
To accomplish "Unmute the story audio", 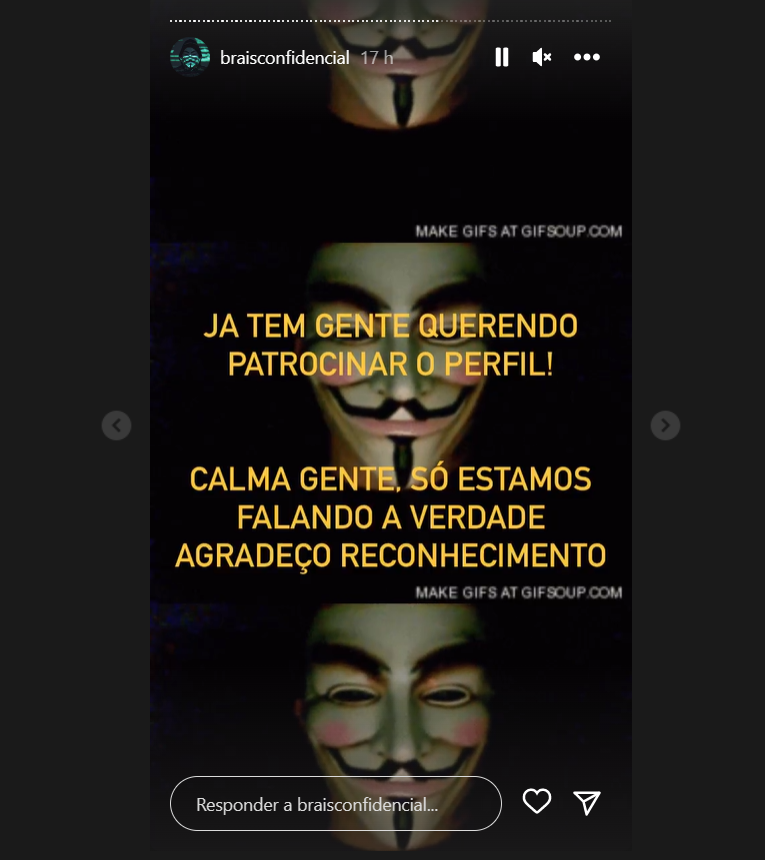I will point(542,58).
